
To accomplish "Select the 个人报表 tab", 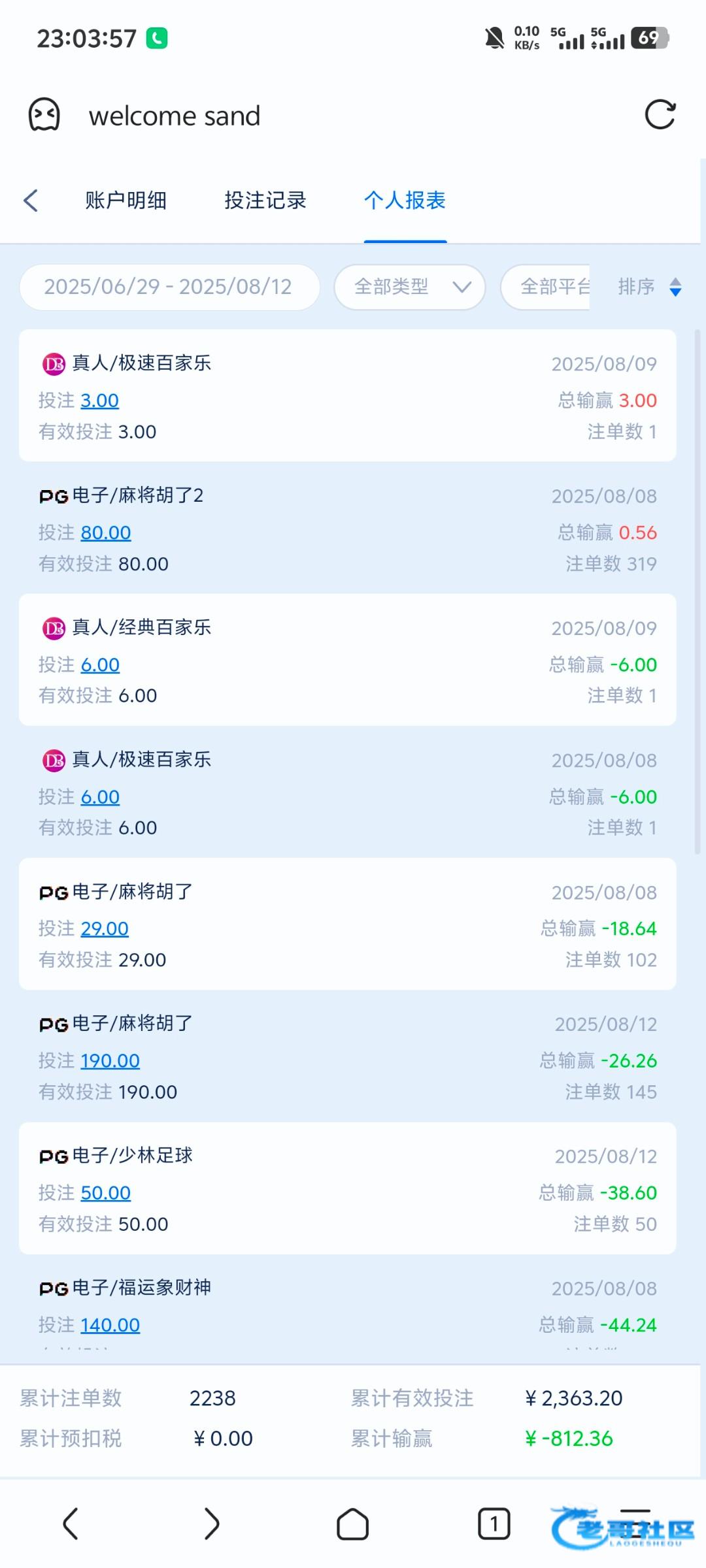I will coord(405,201).
